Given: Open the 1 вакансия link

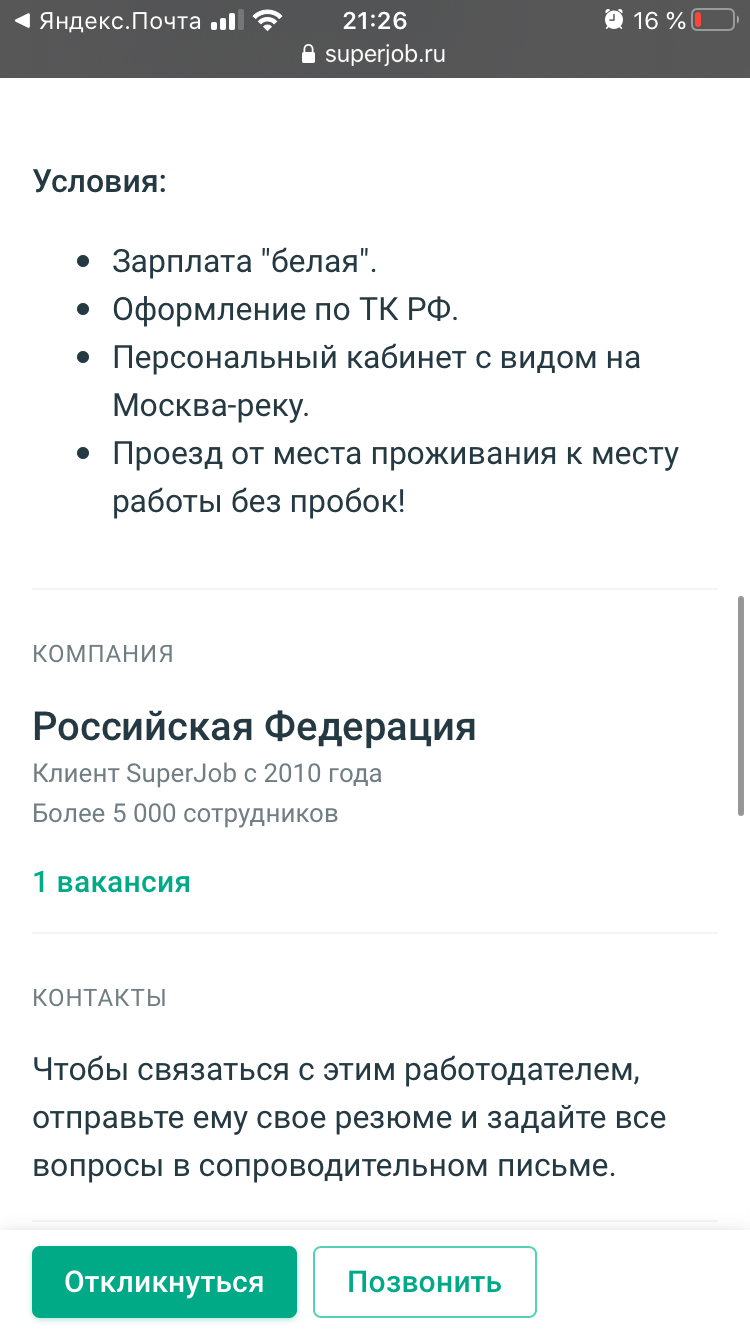Looking at the screenshot, I should 111,882.
